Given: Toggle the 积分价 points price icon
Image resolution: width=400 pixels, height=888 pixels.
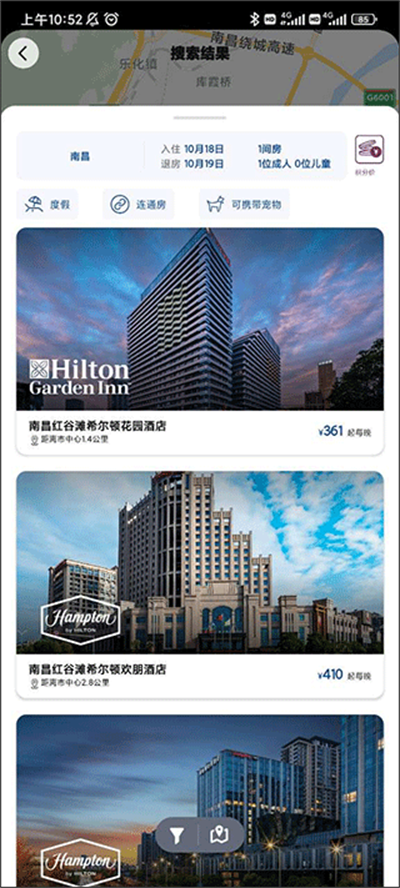Looking at the screenshot, I should pos(369,155).
